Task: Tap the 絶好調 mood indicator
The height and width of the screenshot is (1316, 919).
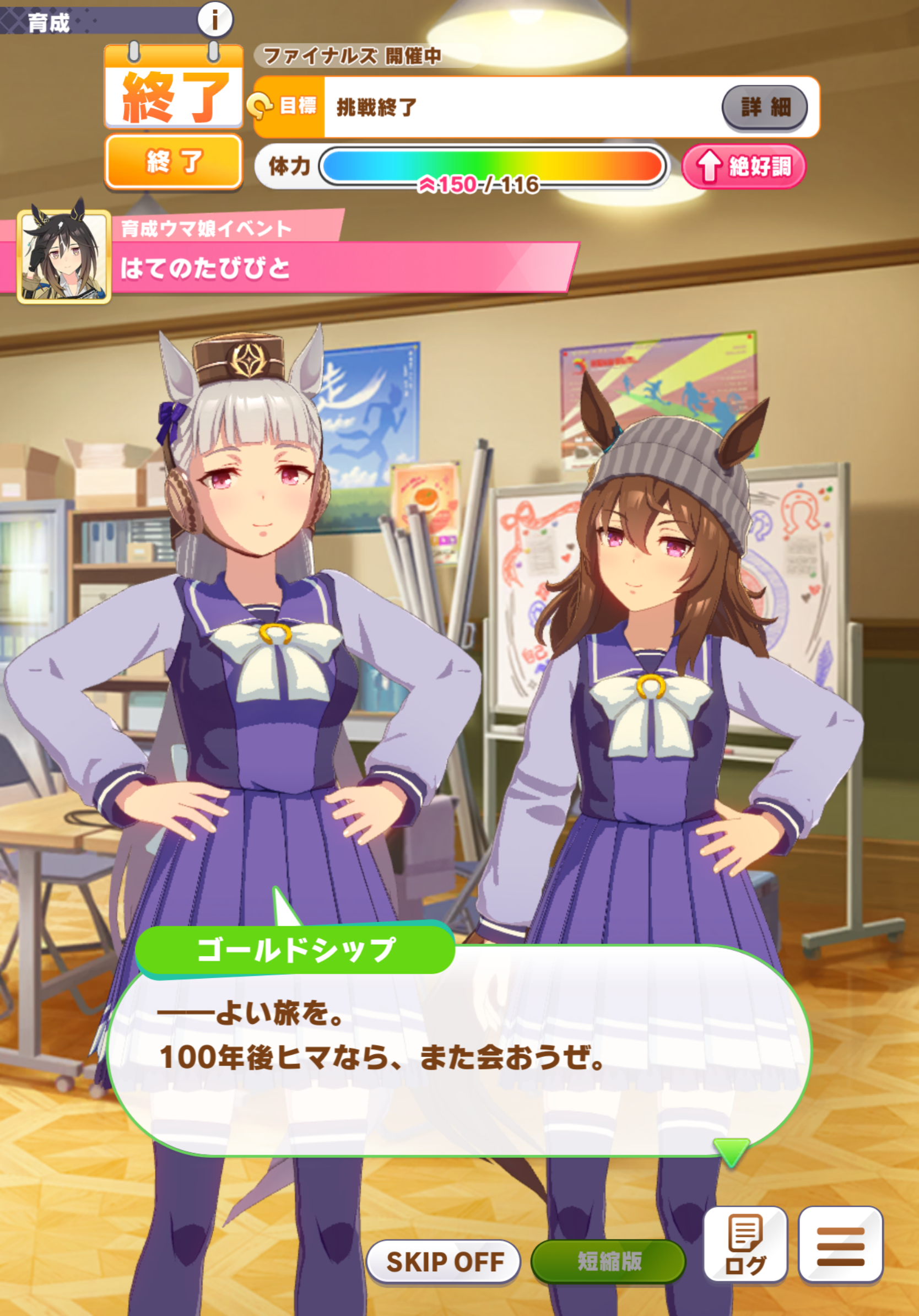Action: pos(744,166)
